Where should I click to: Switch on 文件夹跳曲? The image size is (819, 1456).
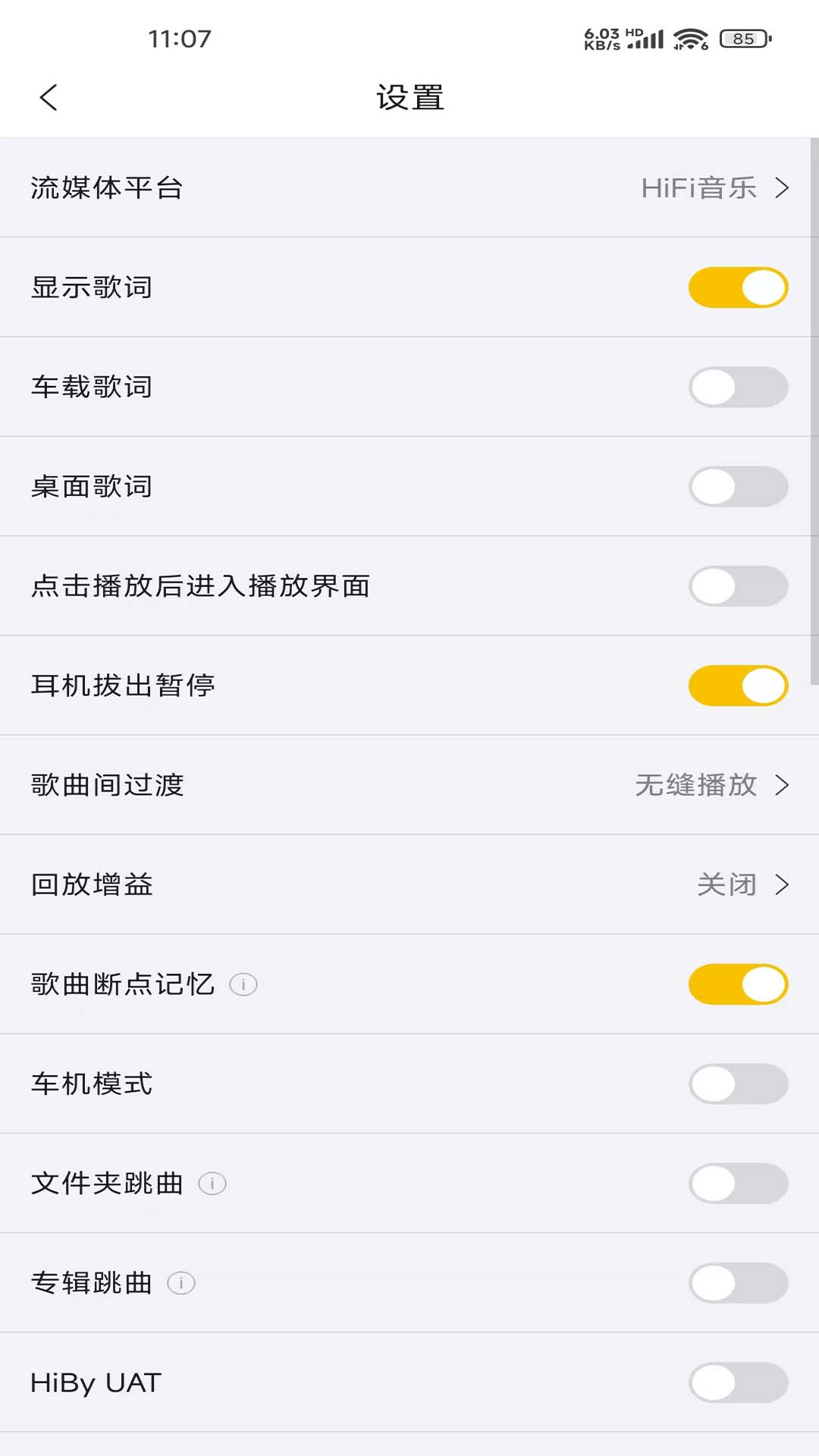pos(738,1183)
